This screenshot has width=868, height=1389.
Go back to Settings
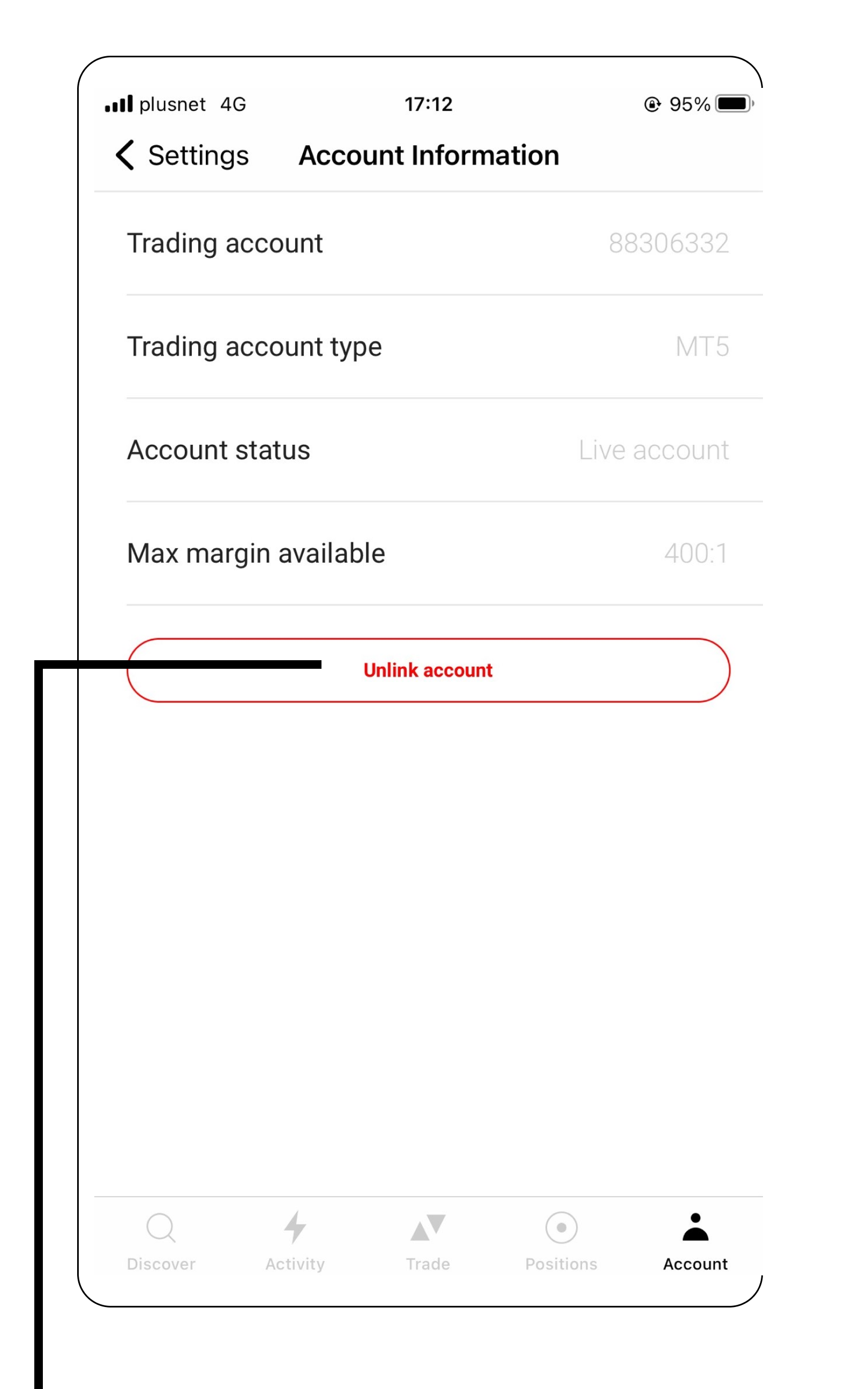pyautogui.click(x=182, y=155)
